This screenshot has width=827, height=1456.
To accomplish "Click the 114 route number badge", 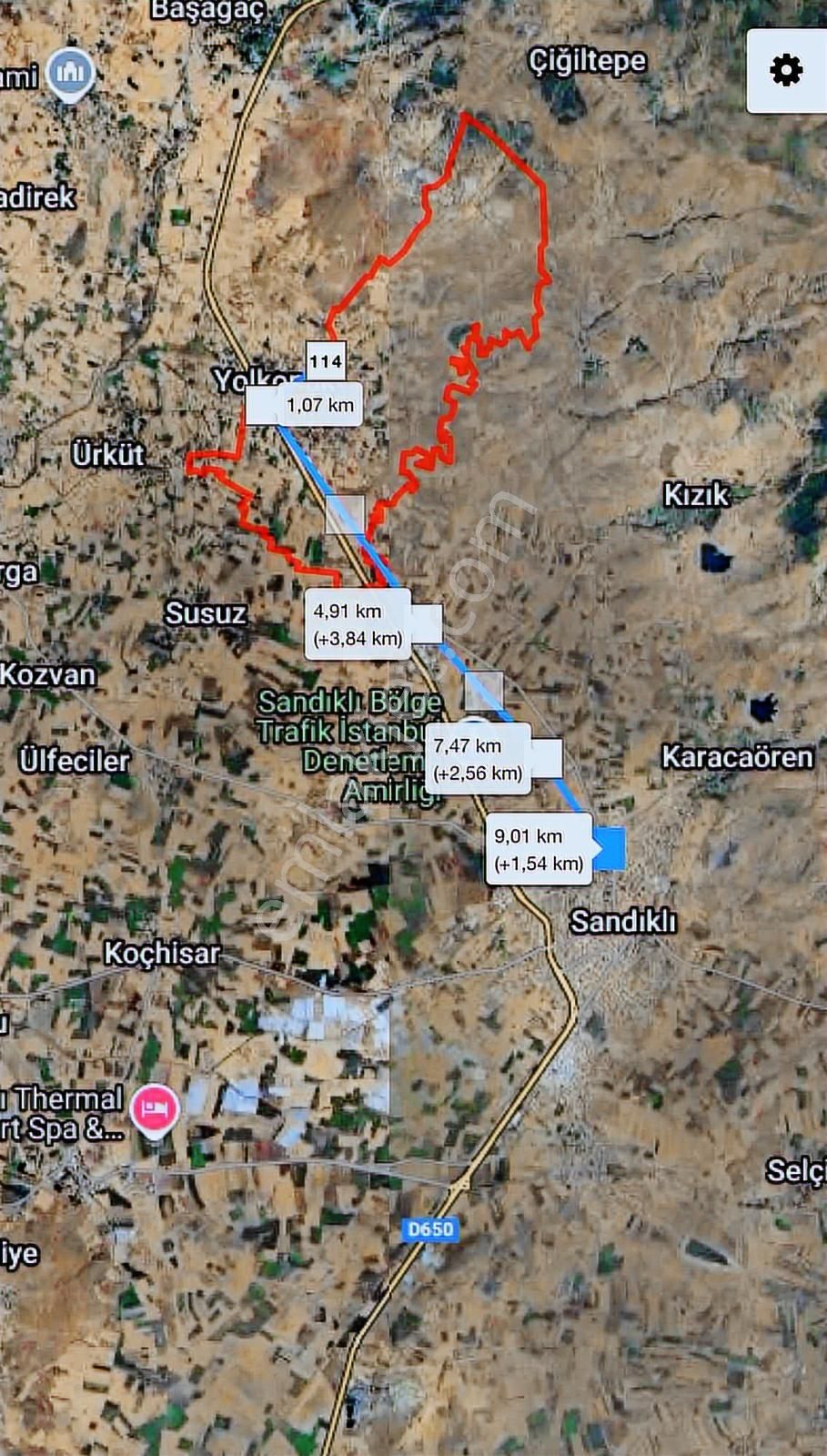I will 326,361.
